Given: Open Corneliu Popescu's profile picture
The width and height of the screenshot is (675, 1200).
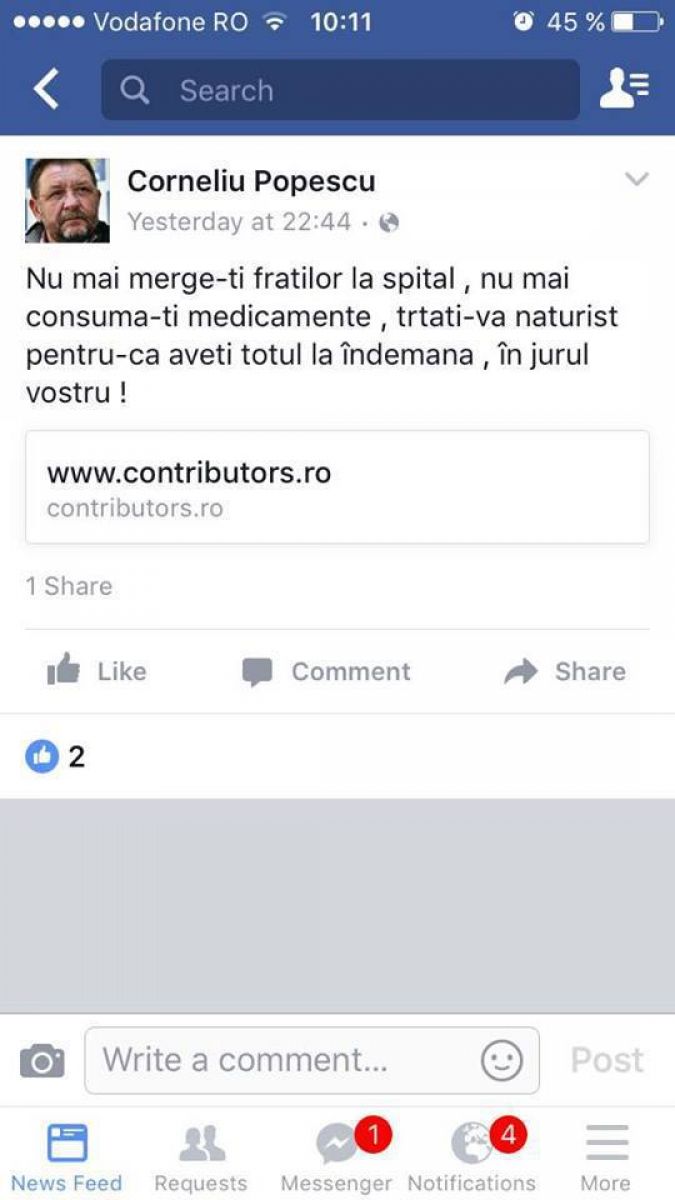Looking at the screenshot, I should (x=67, y=200).
